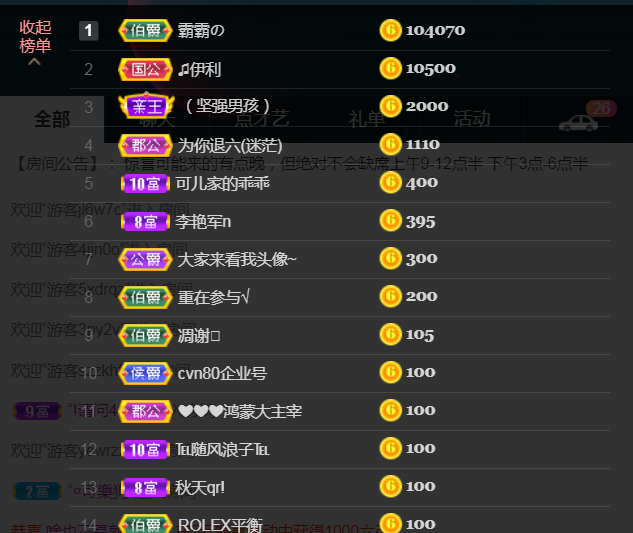Open rank 1 user 霸霸の

(201, 30)
